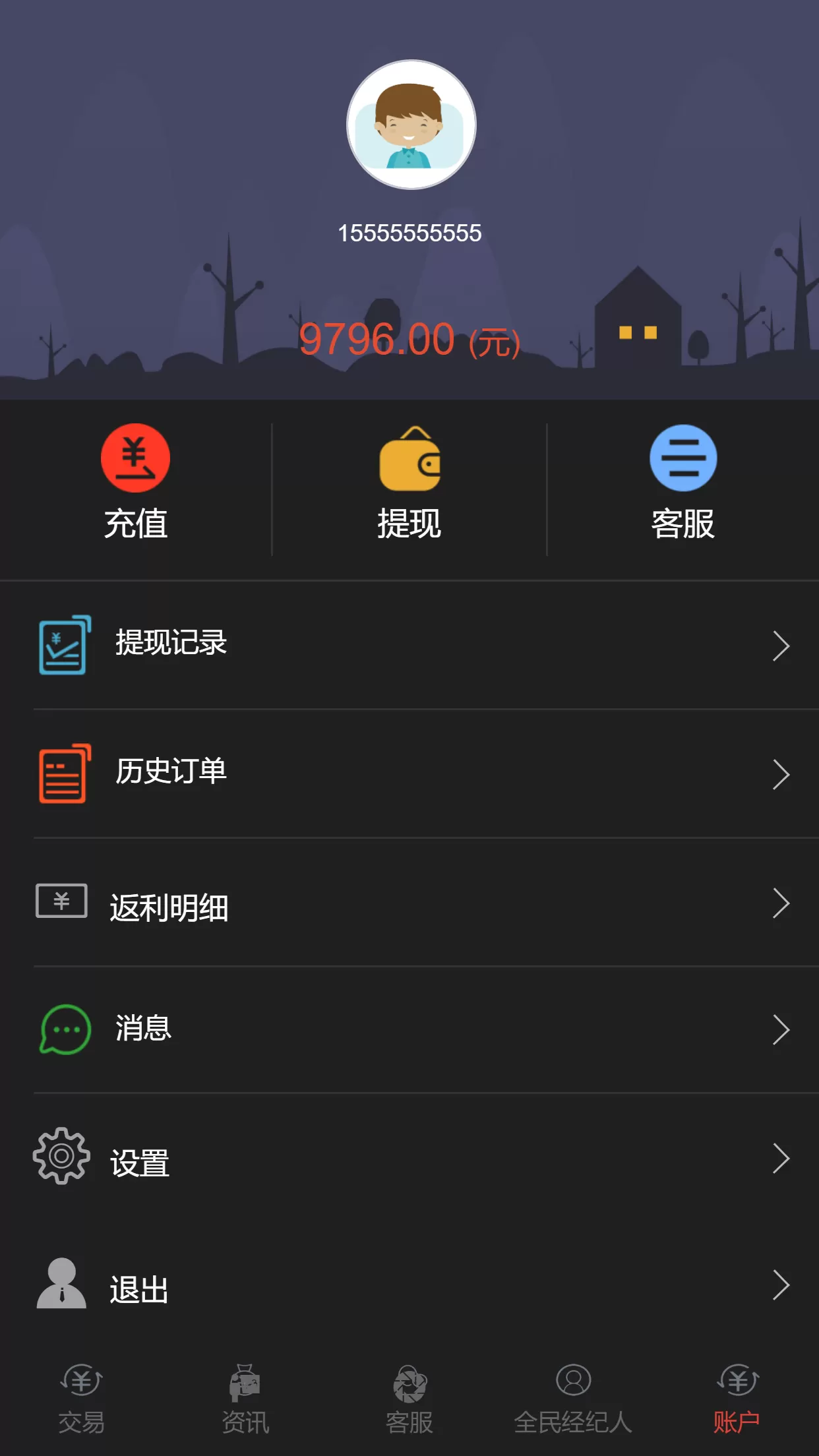The image size is (819, 1456).
Task: Open the 消息 messages row
Action: [409, 1029]
